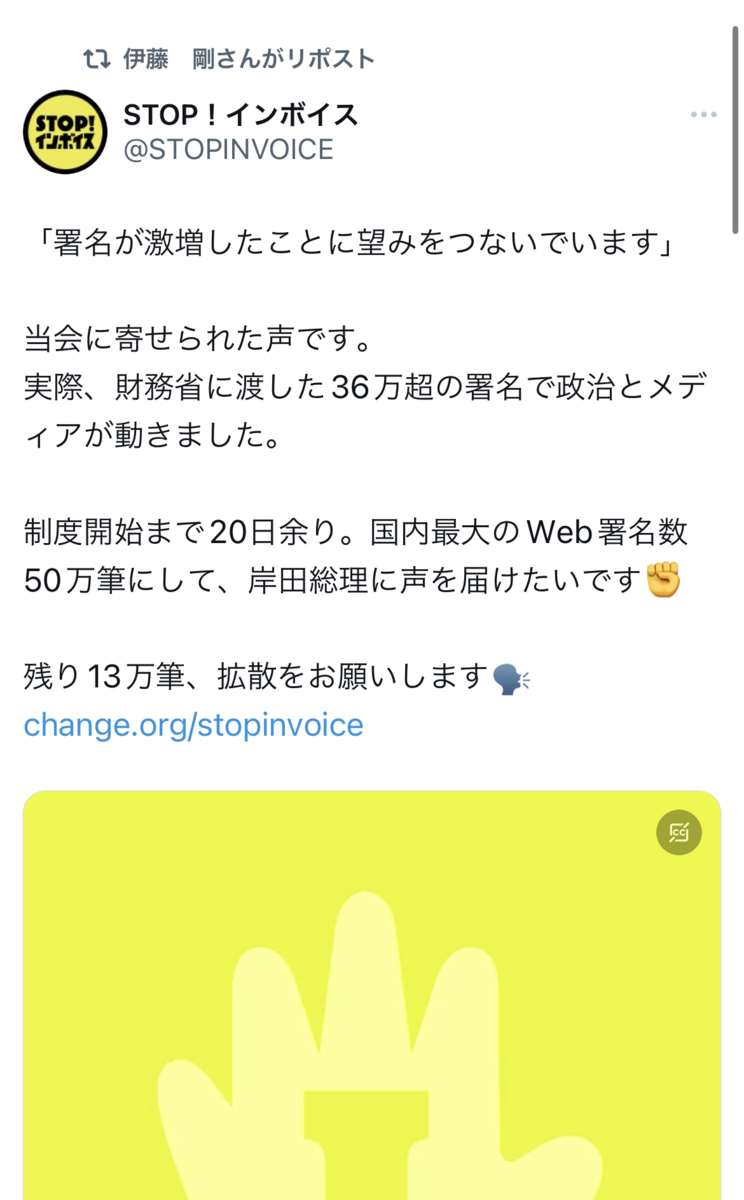Tap the image description badge on the picture
This screenshot has width=744, height=1200.
click(x=679, y=832)
